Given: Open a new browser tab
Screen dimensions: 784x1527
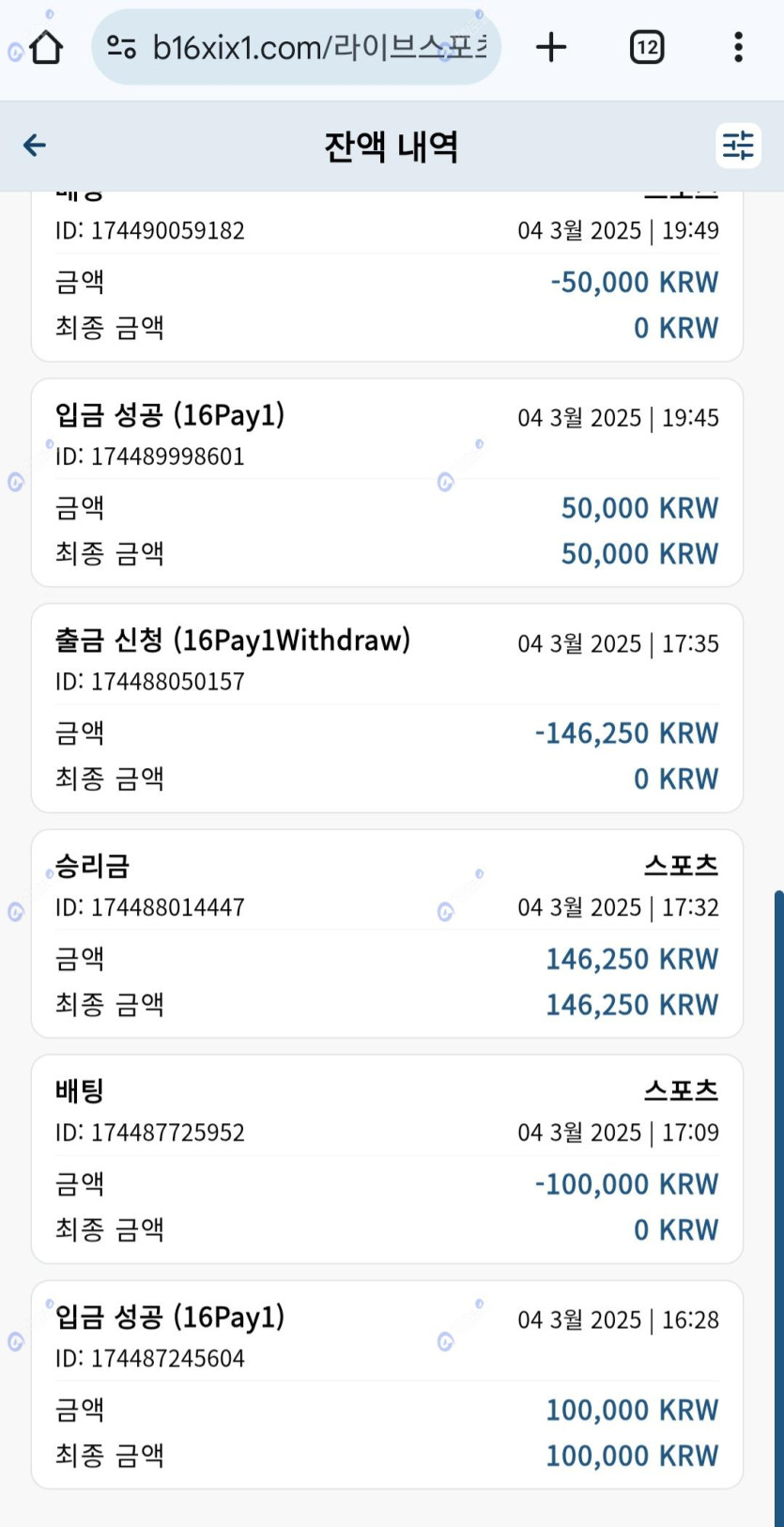Looking at the screenshot, I should click(551, 47).
